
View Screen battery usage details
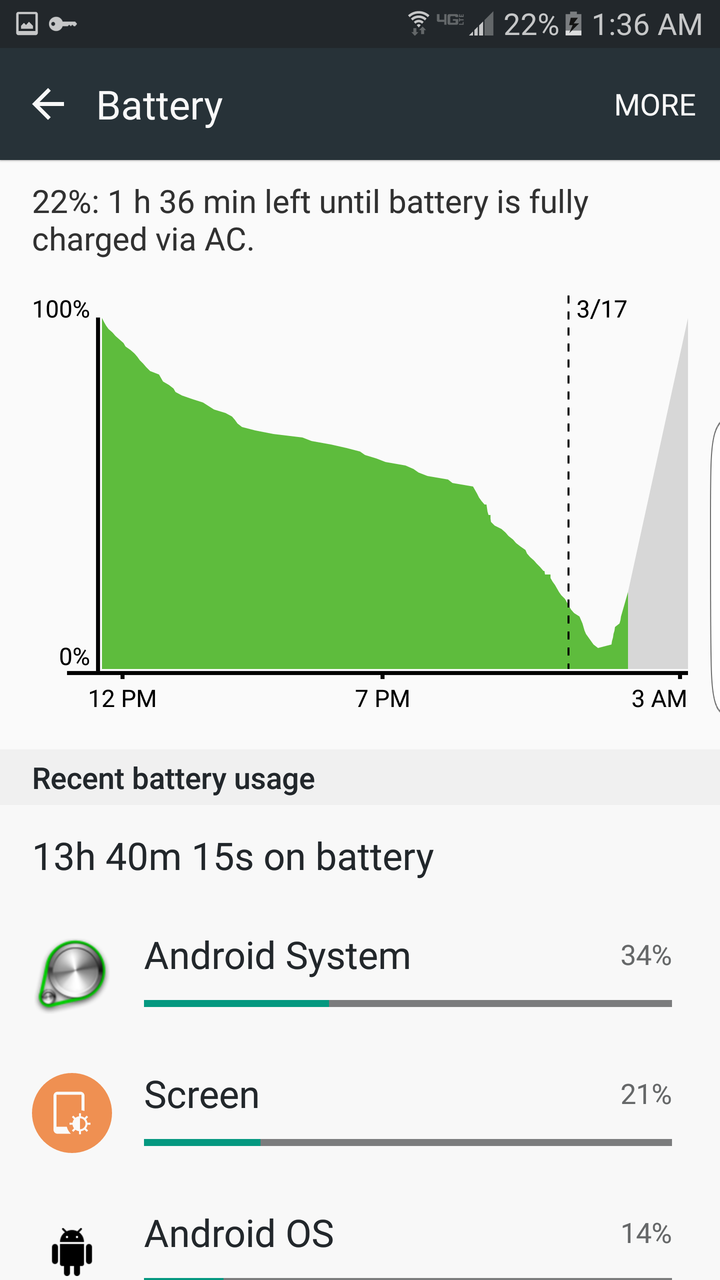tap(360, 1111)
